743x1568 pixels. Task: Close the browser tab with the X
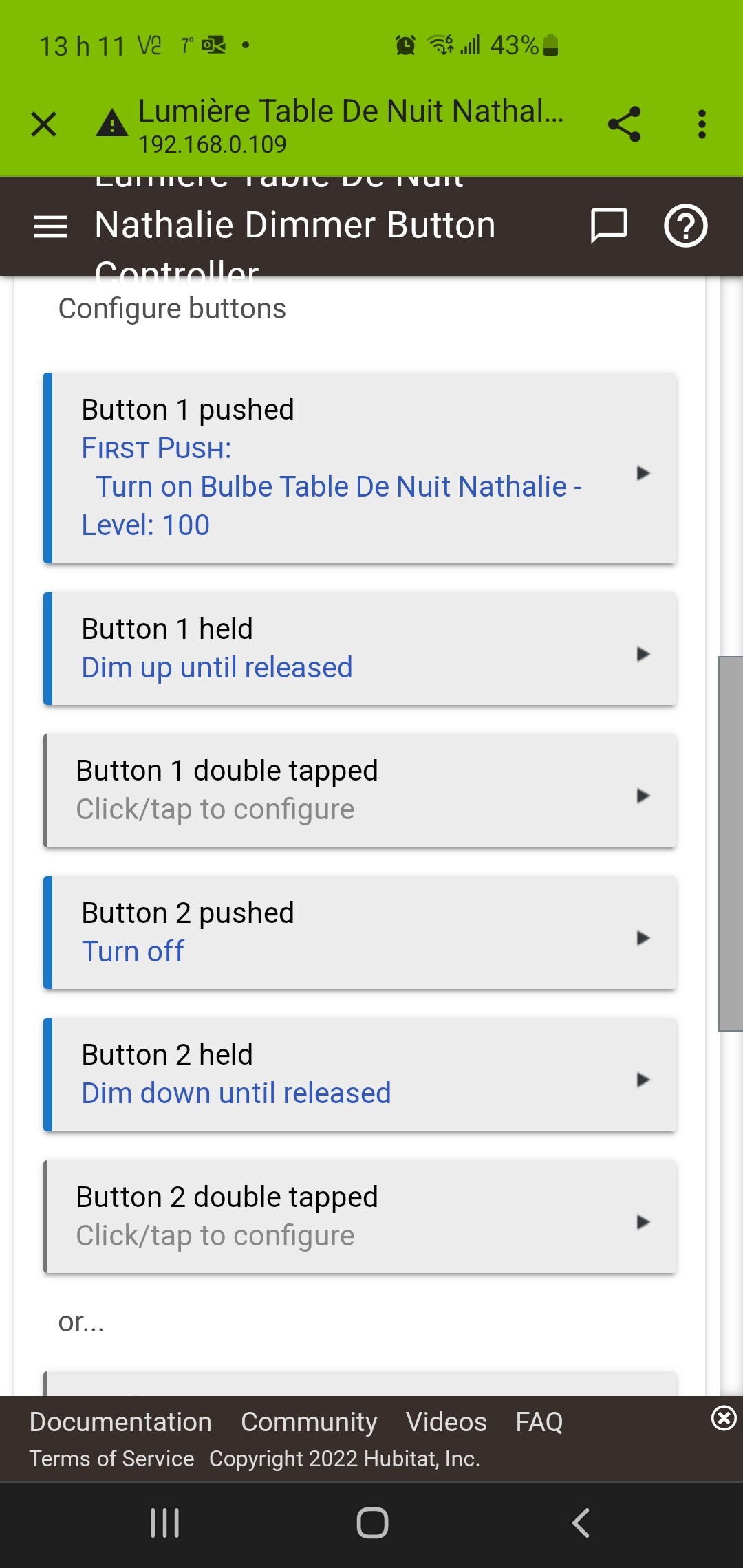pos(44,124)
